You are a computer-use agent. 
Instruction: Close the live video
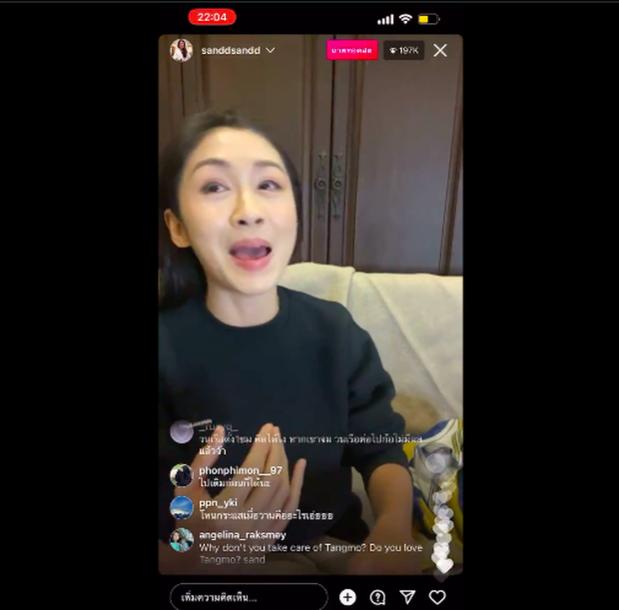coord(440,50)
